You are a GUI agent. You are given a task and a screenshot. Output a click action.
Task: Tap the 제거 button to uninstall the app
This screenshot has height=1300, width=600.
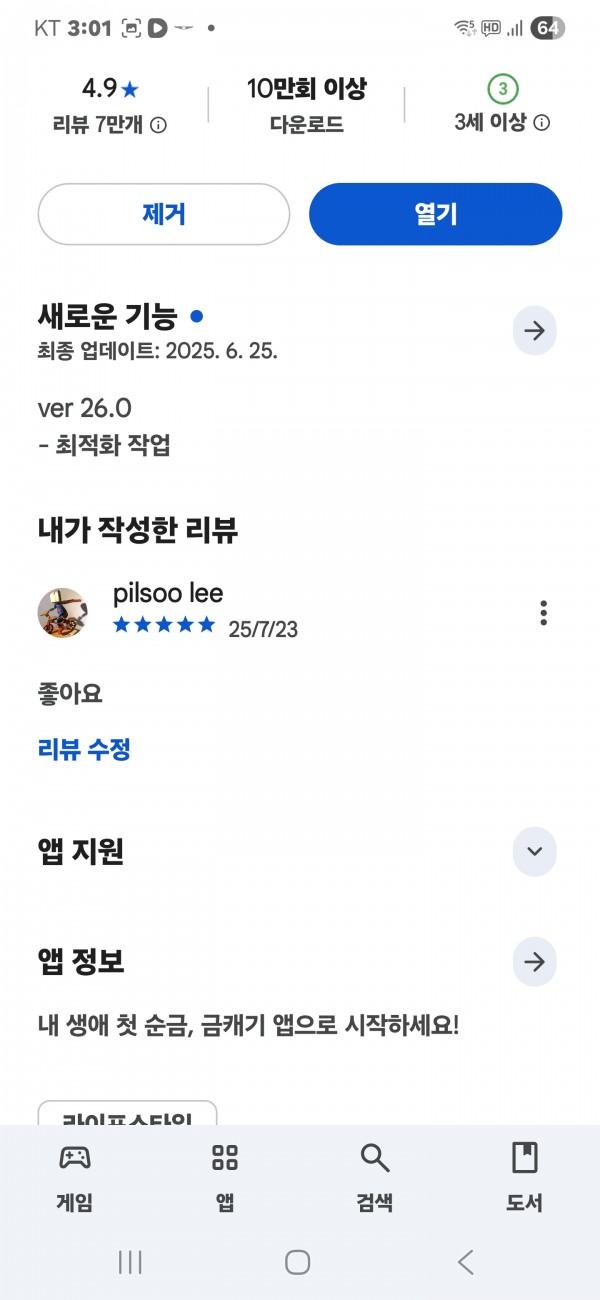point(164,214)
